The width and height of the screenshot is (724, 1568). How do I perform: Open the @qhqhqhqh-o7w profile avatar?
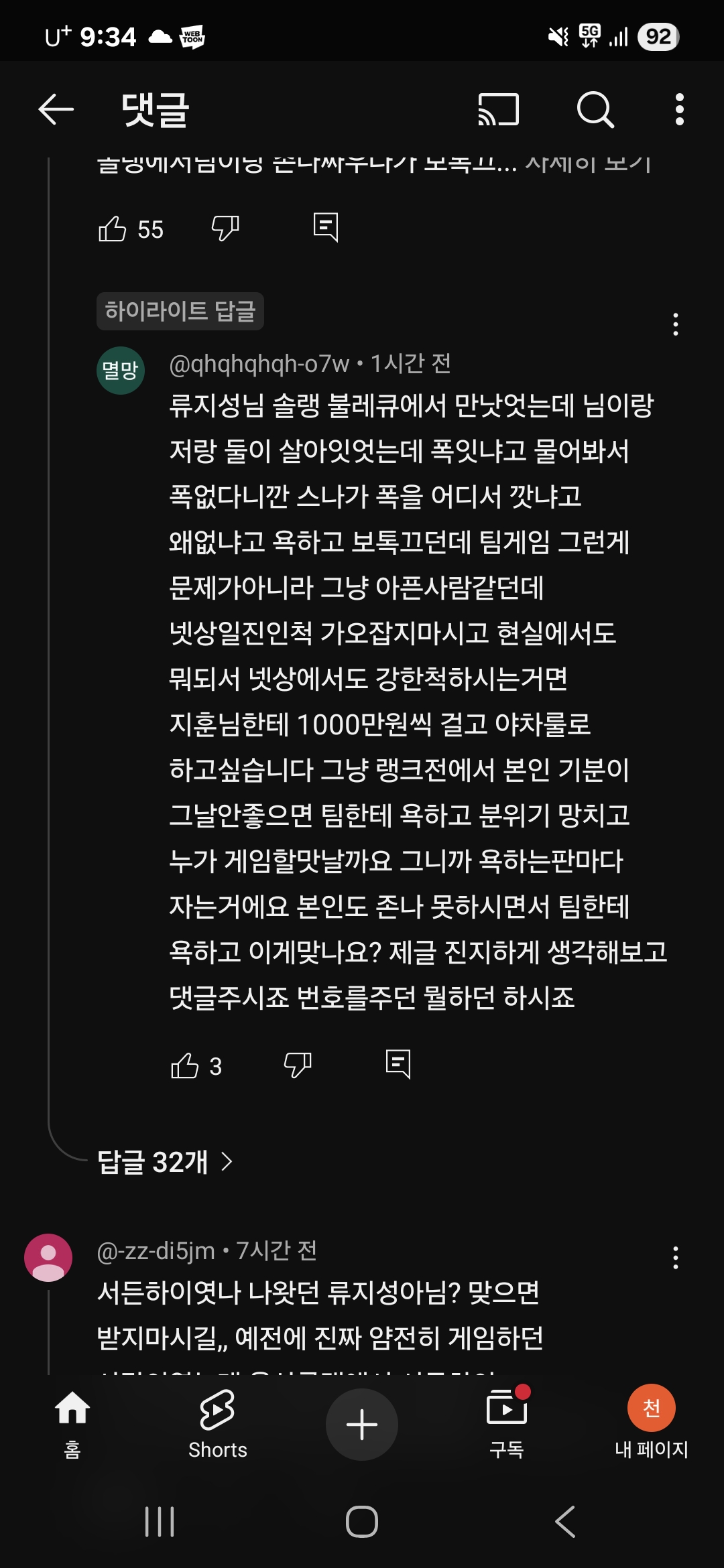(x=121, y=370)
